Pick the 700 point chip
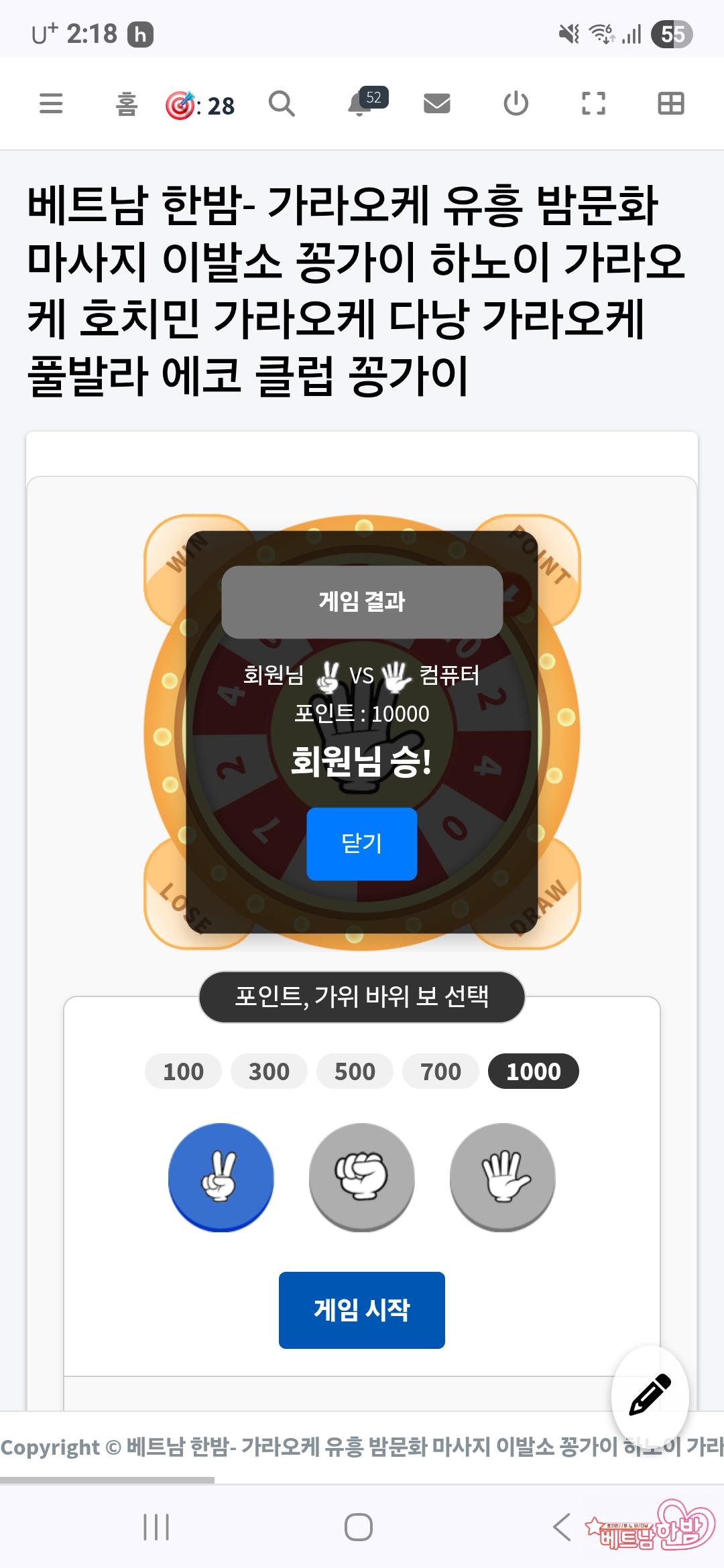The height and width of the screenshot is (1568, 724). coord(440,1071)
